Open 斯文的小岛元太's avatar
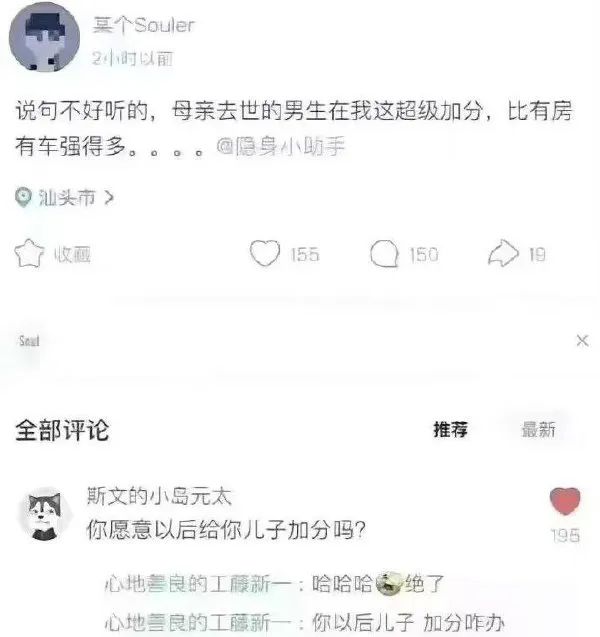 (x=43, y=514)
